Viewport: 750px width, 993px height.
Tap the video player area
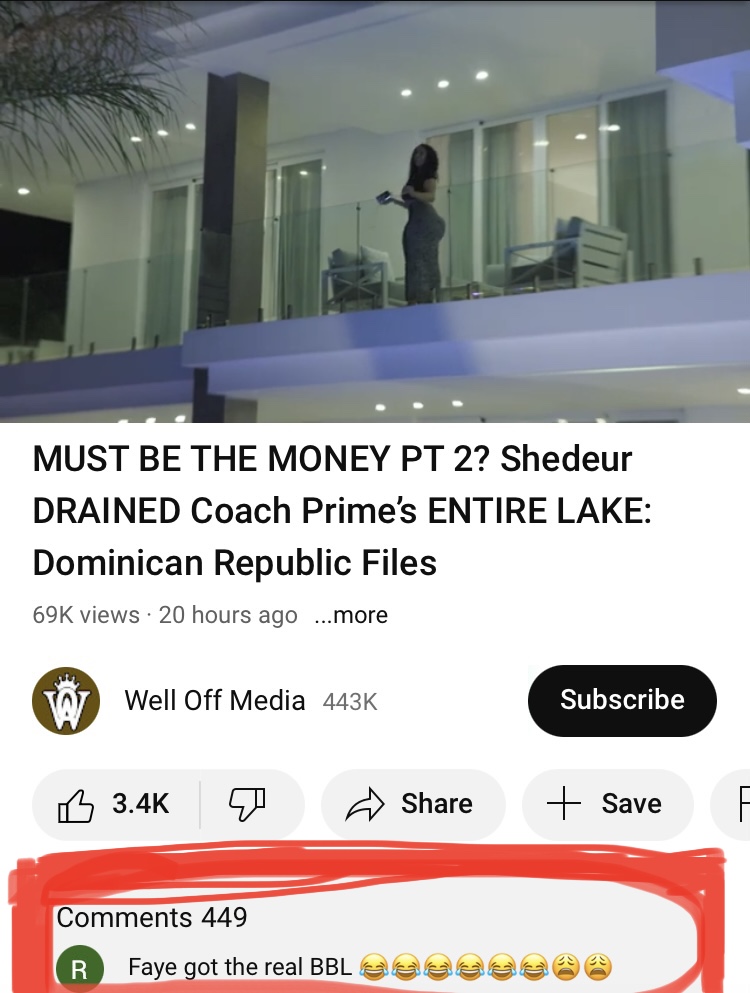375,210
